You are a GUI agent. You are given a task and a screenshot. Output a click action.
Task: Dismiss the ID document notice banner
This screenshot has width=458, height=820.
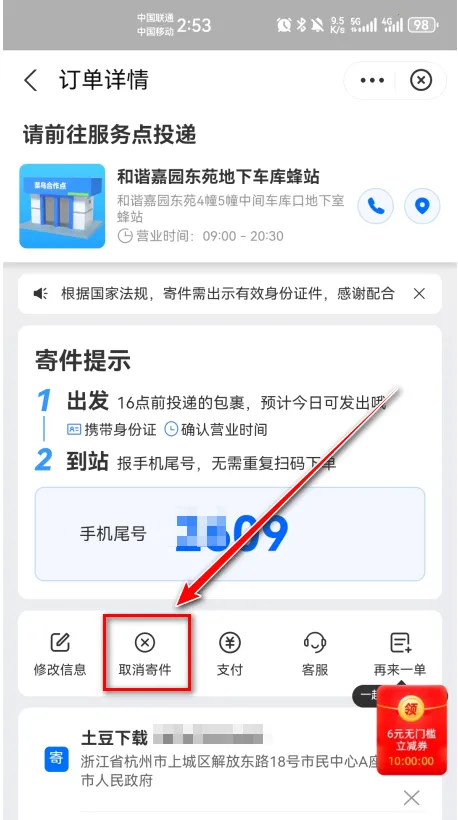[x=419, y=294]
